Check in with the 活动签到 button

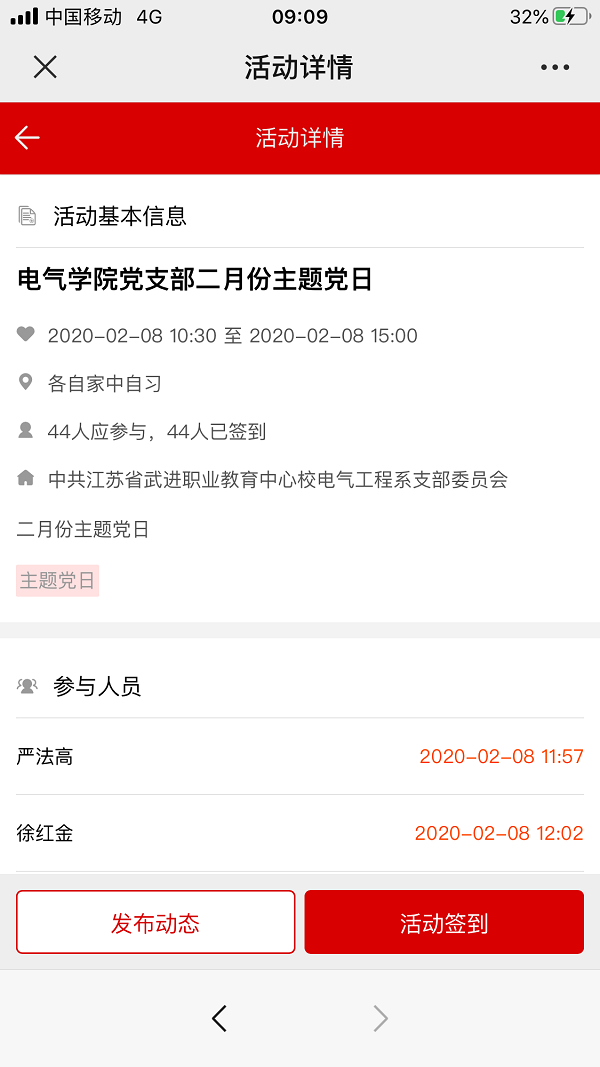[444, 922]
